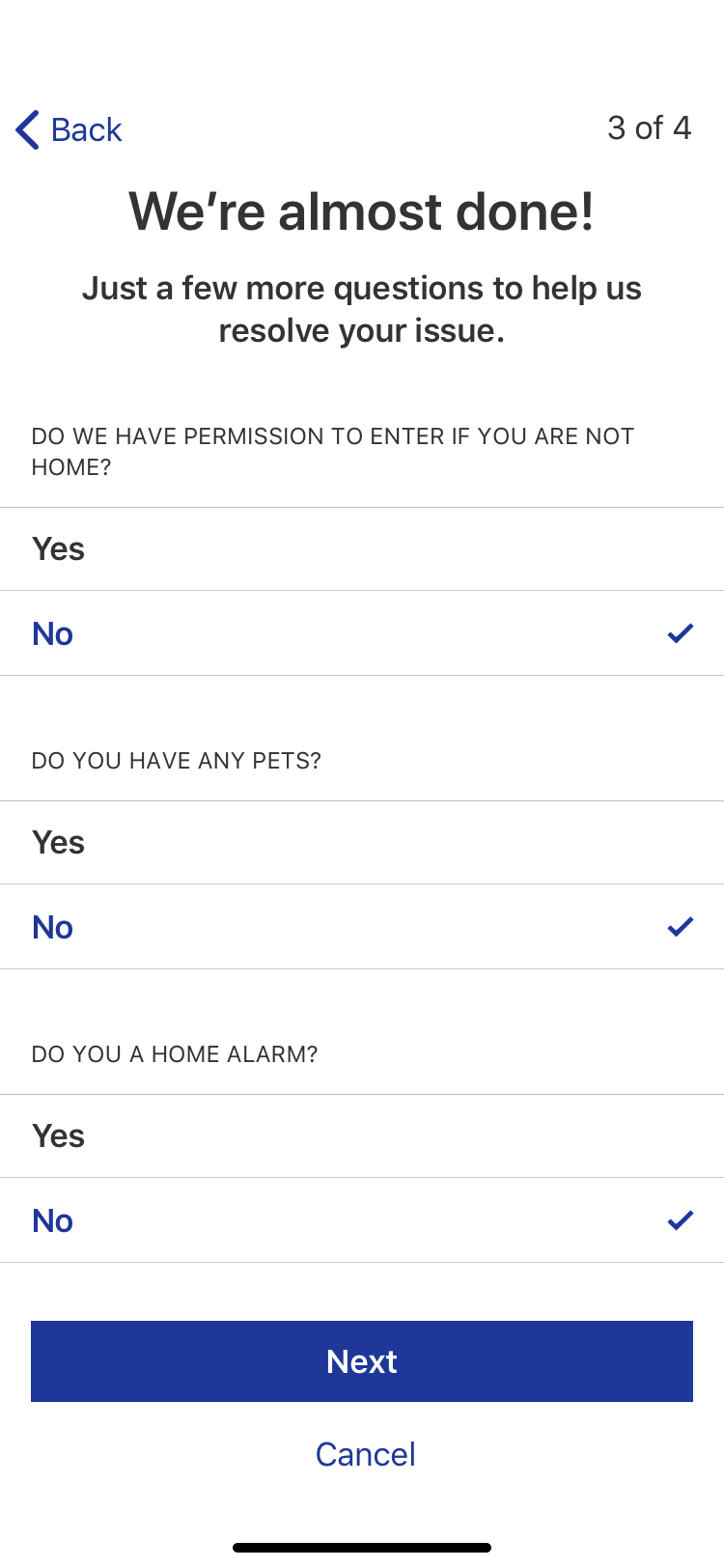Cancel the request form
724x1568 pixels.
click(365, 1454)
